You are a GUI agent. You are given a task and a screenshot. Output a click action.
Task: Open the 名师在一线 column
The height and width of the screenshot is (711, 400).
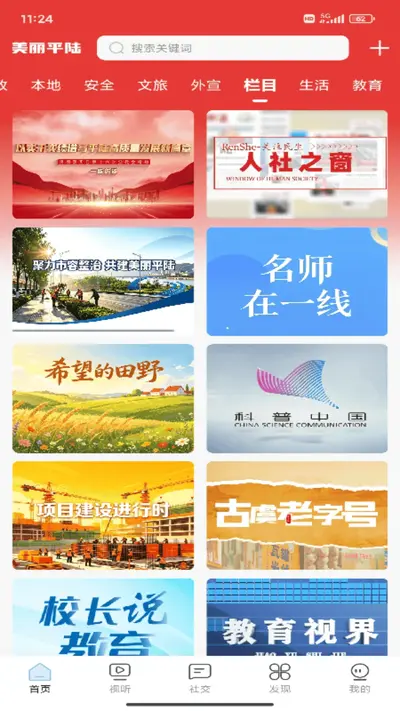click(297, 281)
